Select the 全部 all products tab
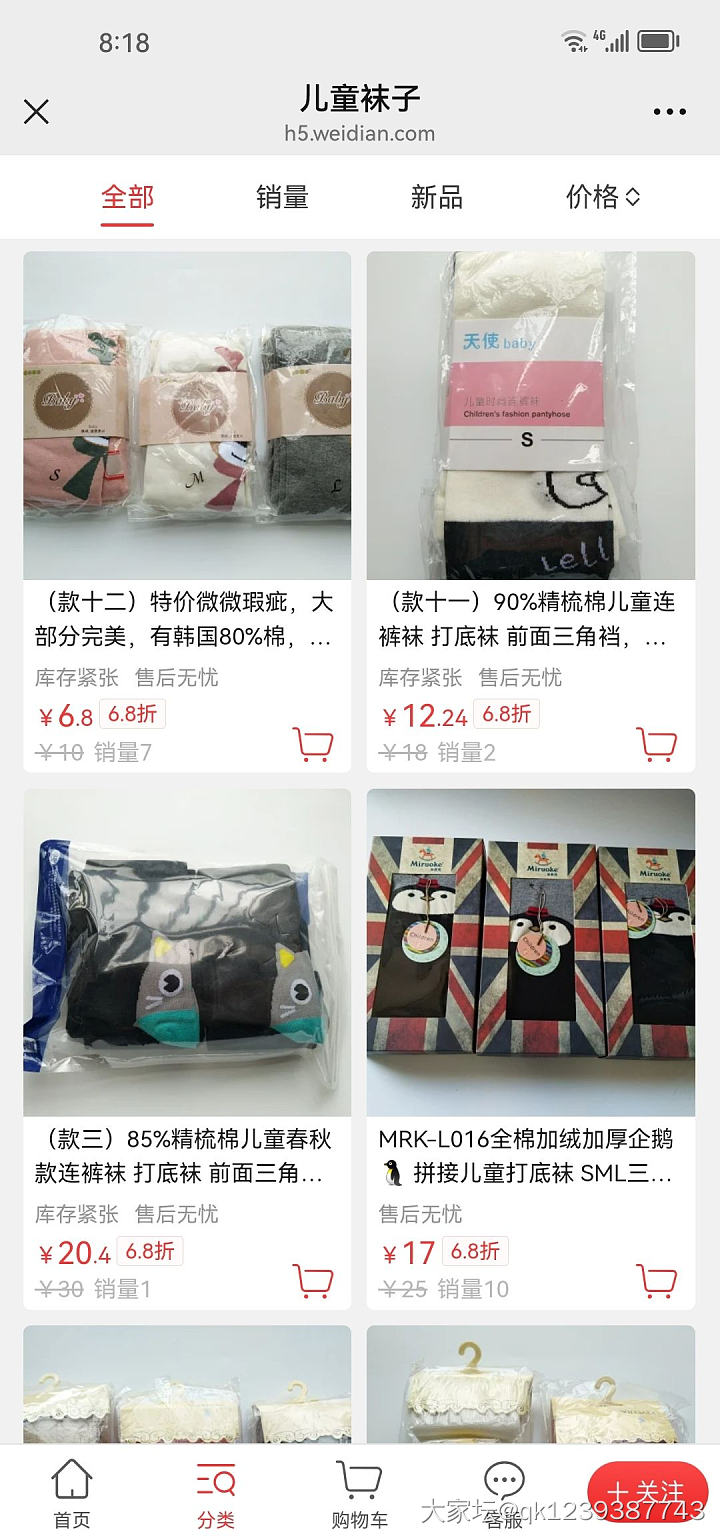This screenshot has width=720, height=1540. 127,197
